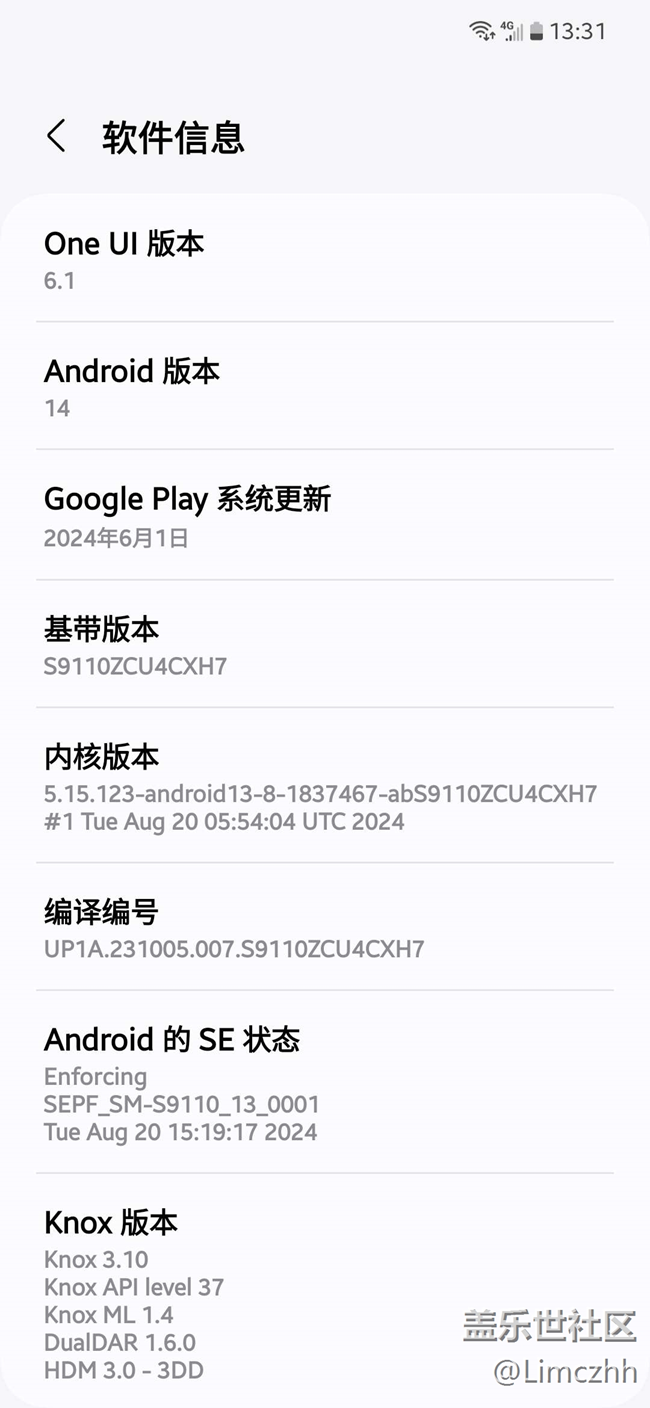
Task: Tap the 内核版本 row
Action: (x=325, y=785)
